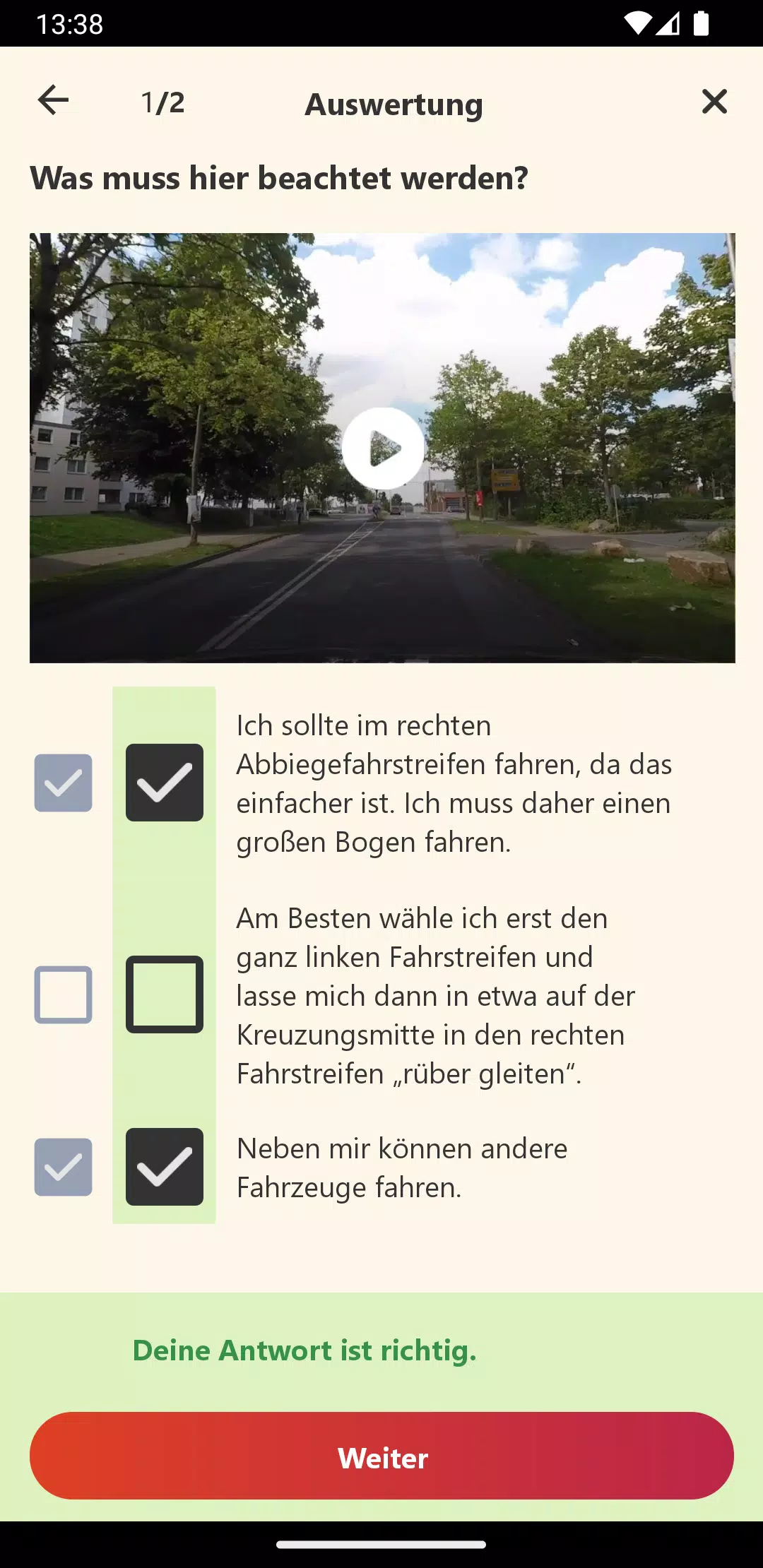Tap dark checkbox for 'rechten Abbiegefahrstreifen' answer

coord(165,783)
